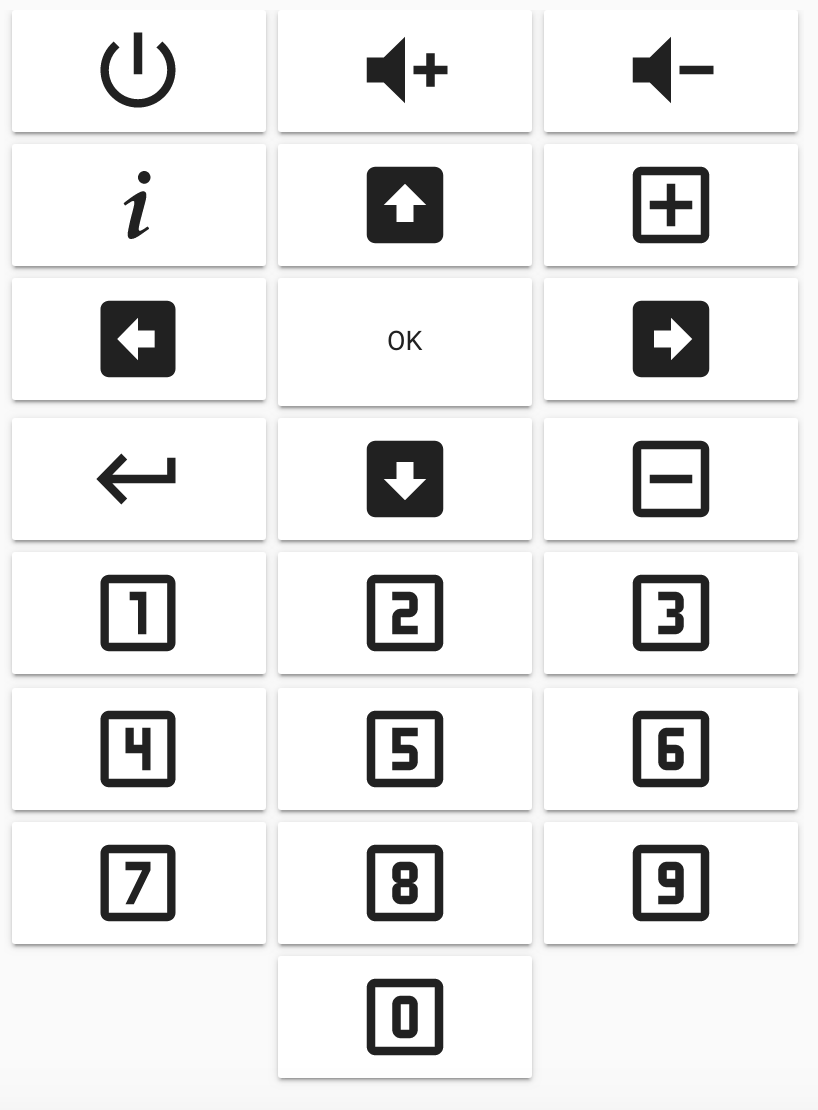This screenshot has height=1110, width=818.
Task: Tap the up arrow button
Action: coord(405,205)
